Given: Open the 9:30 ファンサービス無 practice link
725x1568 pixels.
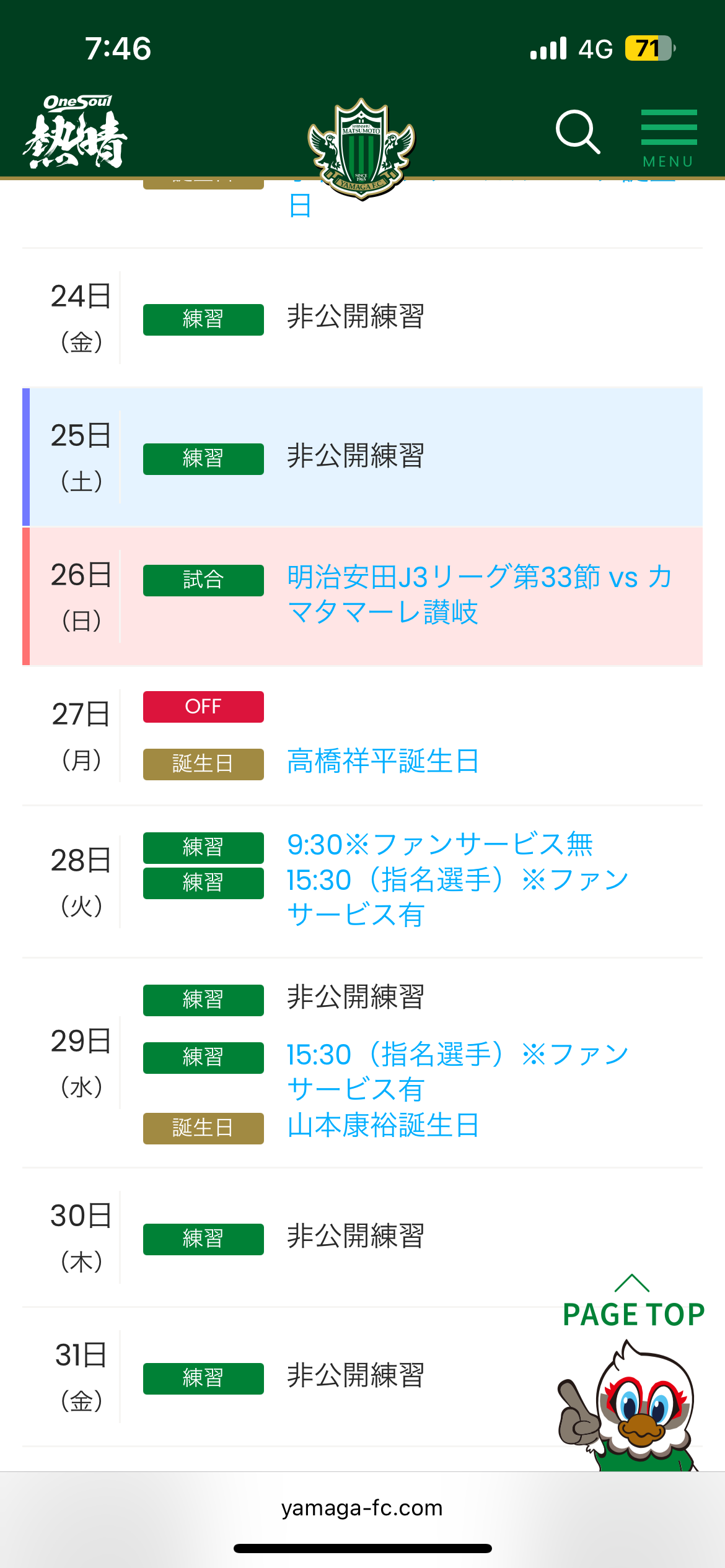Looking at the screenshot, I should (440, 844).
